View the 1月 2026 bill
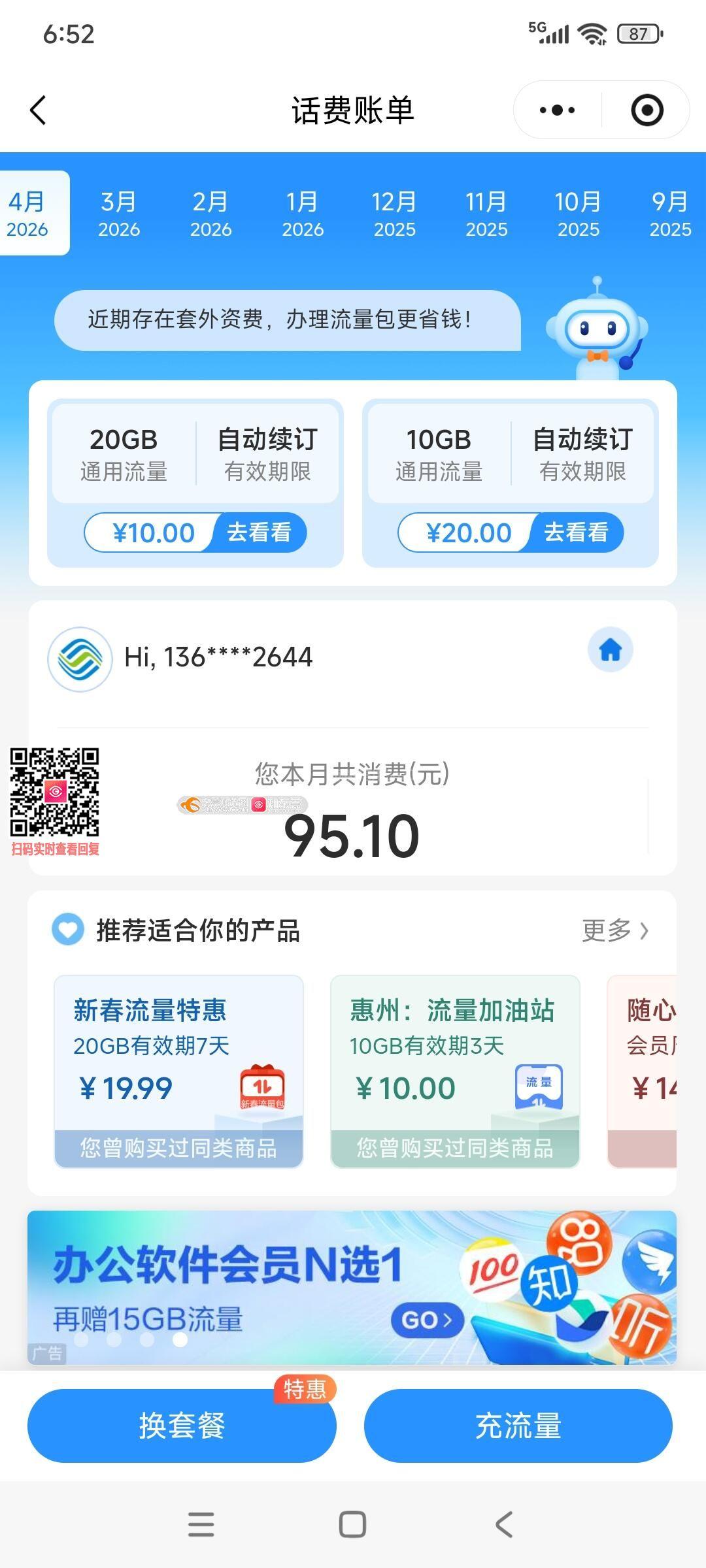Viewport: 706px width, 1568px height. (x=302, y=214)
